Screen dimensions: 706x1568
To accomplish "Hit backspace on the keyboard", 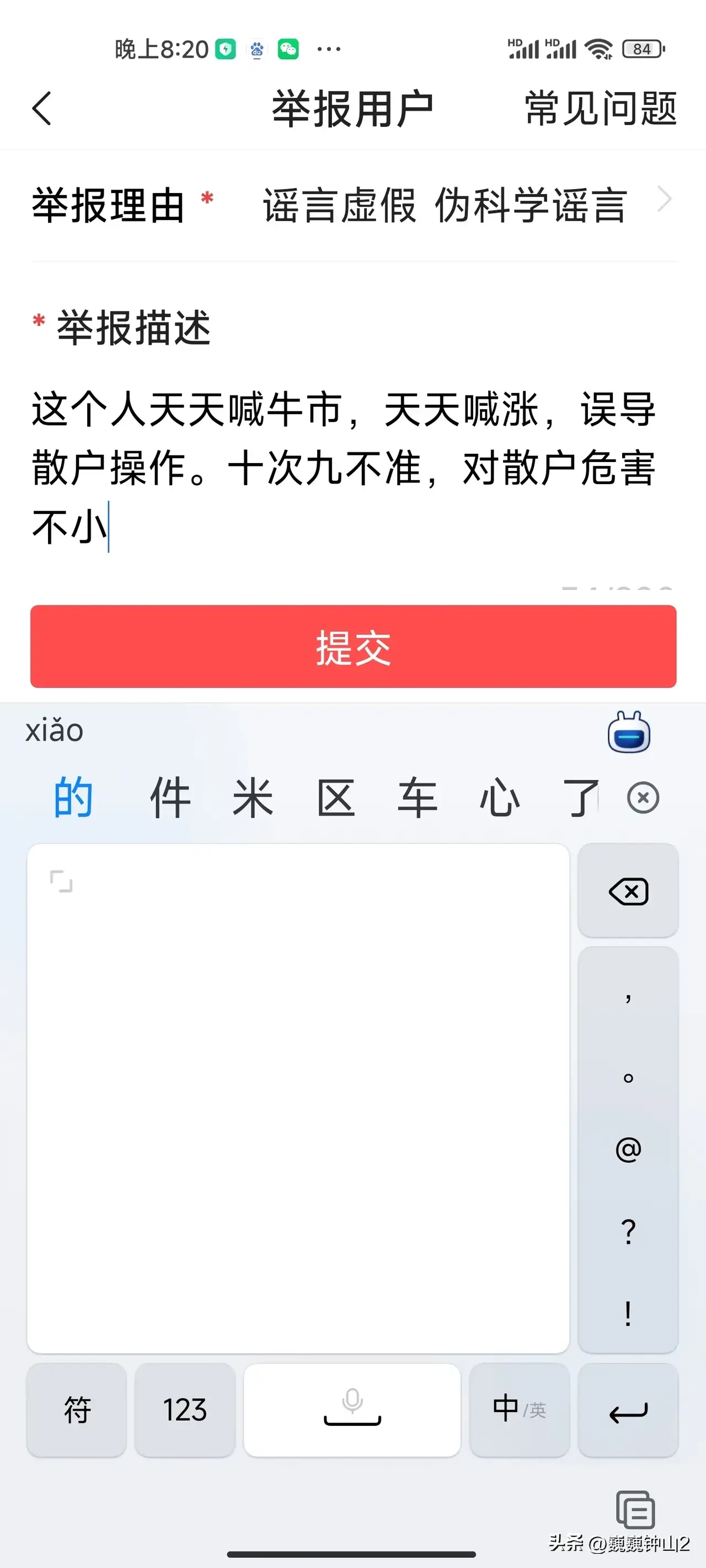I will coord(628,892).
